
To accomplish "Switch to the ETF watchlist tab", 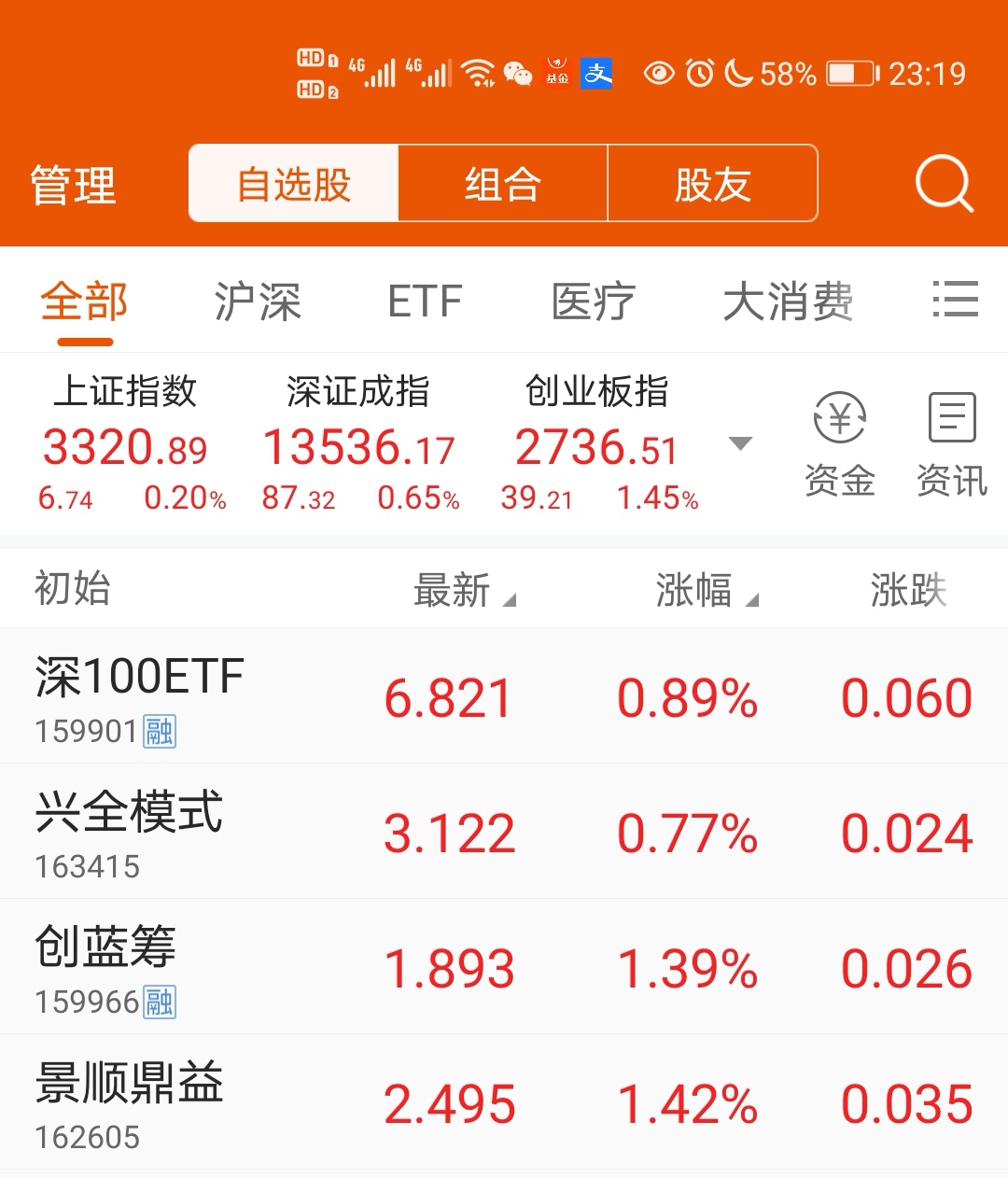I will [x=425, y=300].
